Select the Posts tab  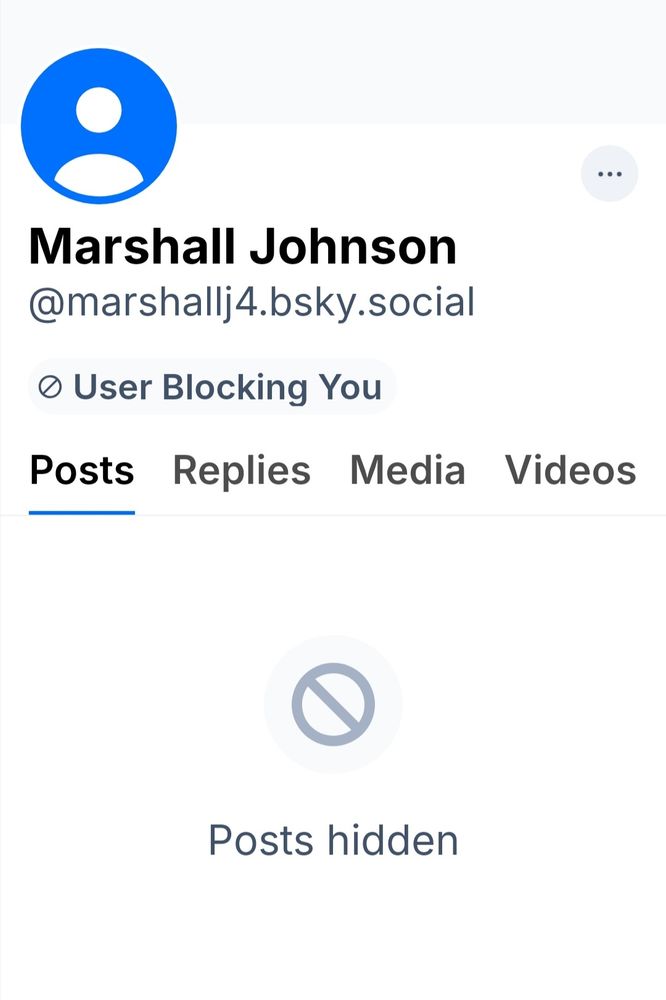[x=82, y=470]
